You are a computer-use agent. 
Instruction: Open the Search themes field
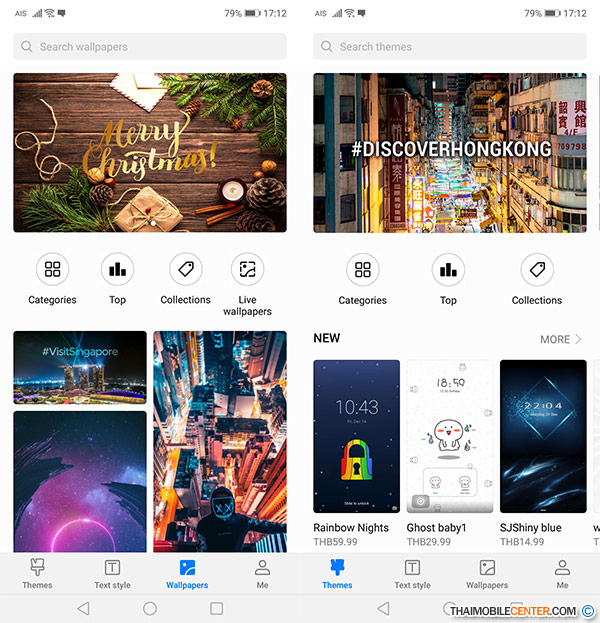[x=450, y=47]
